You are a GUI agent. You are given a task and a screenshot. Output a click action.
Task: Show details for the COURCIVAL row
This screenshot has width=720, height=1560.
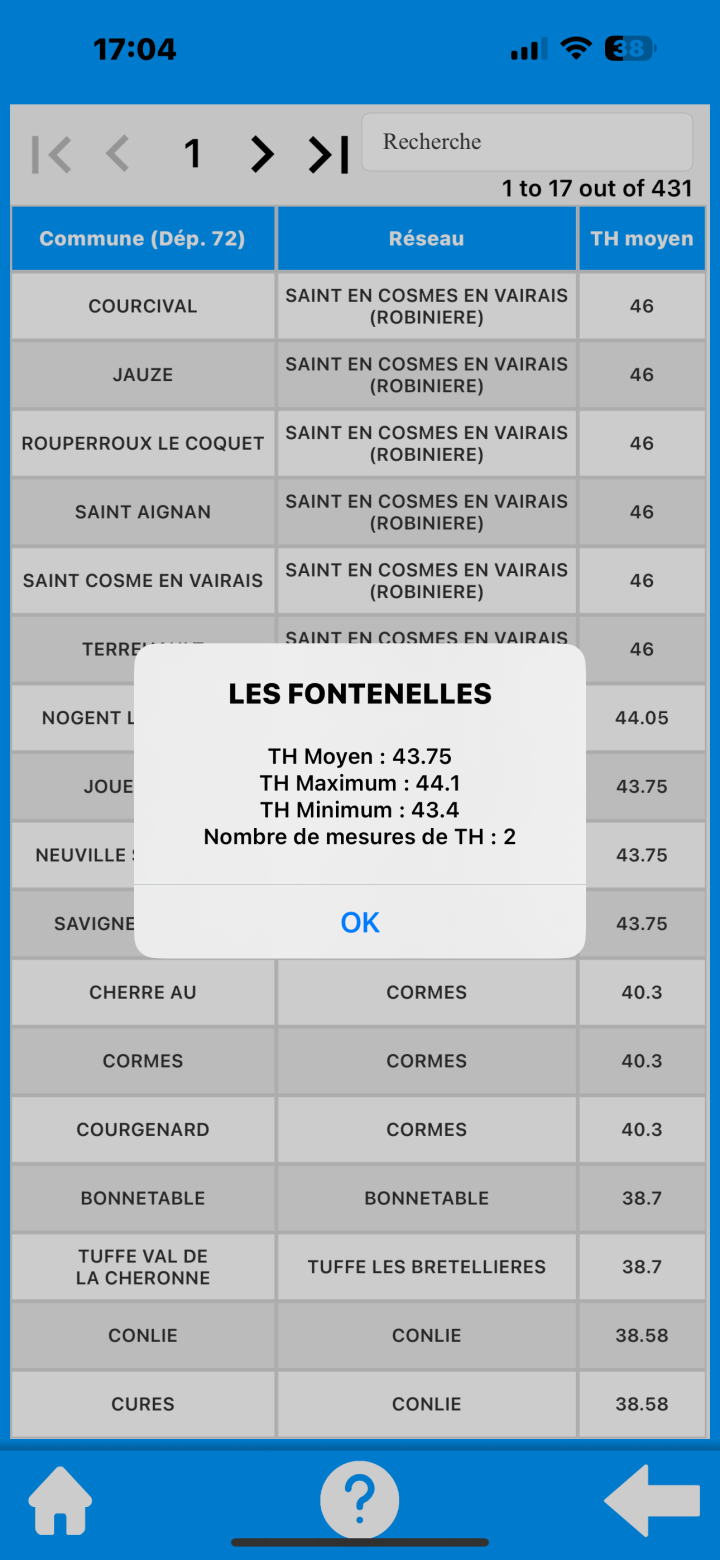143,307
